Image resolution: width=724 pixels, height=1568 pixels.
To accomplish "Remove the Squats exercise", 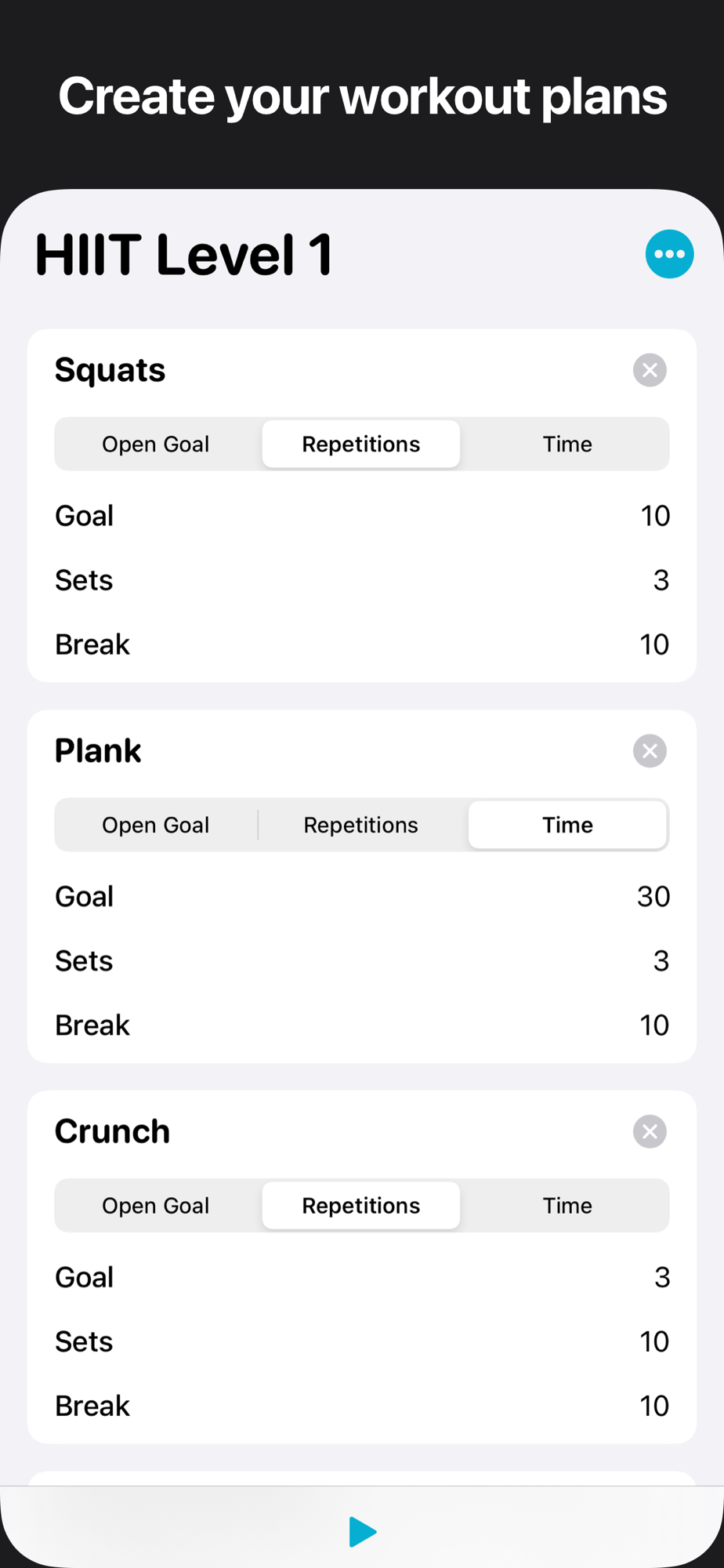I will point(650,370).
